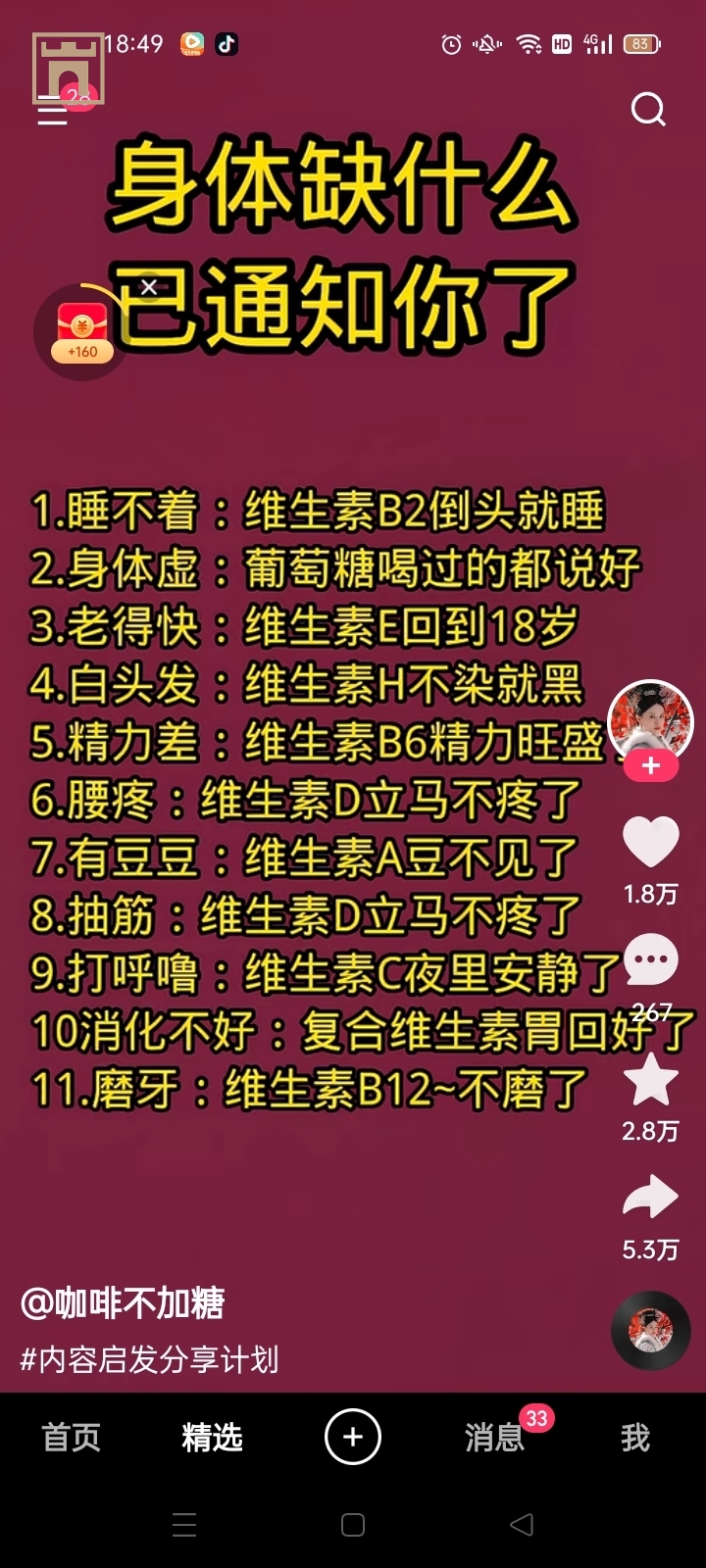Go to the 我 profile tab

tap(635, 1438)
